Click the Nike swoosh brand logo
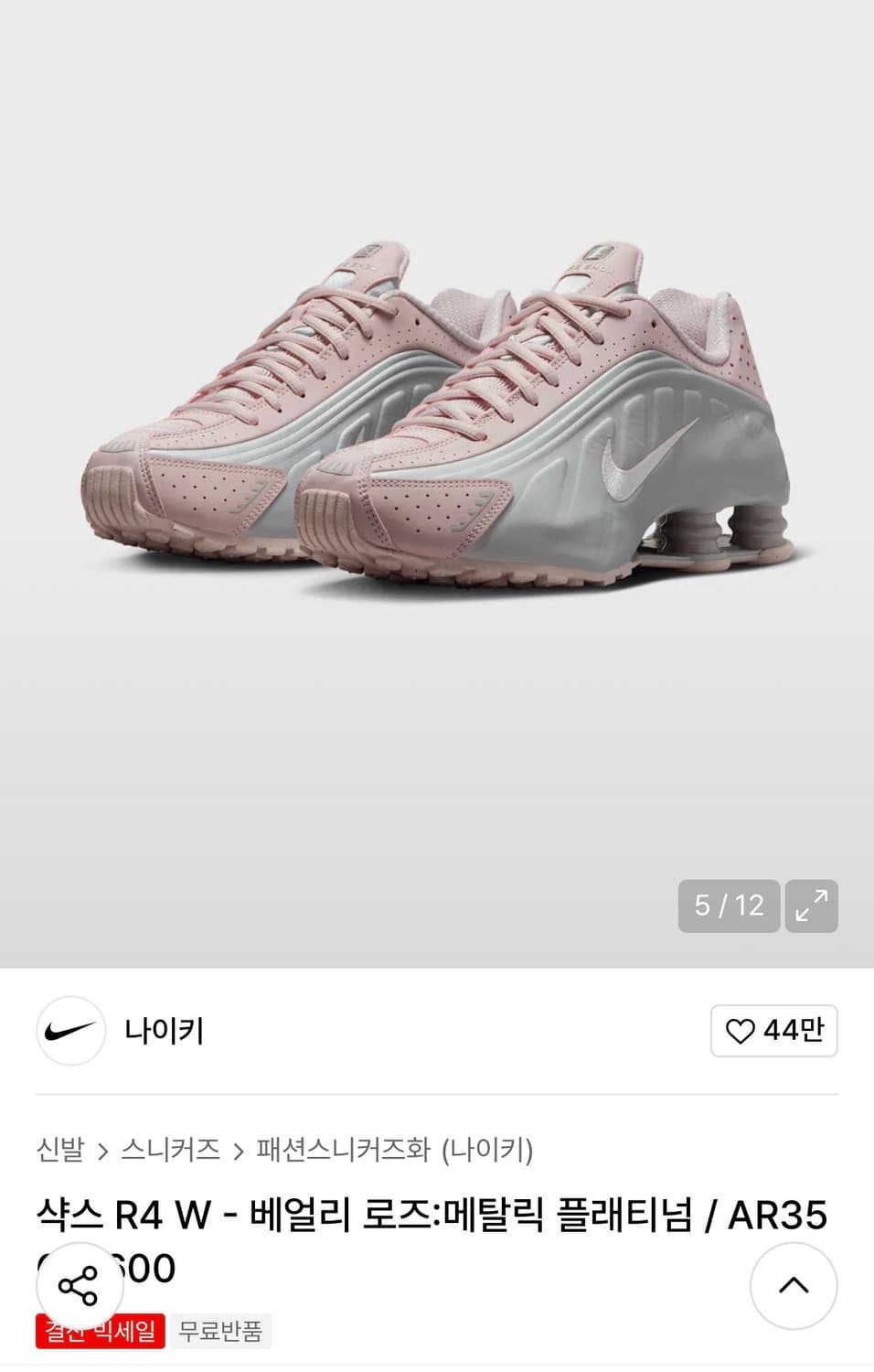The width and height of the screenshot is (874, 1372). 70,1031
